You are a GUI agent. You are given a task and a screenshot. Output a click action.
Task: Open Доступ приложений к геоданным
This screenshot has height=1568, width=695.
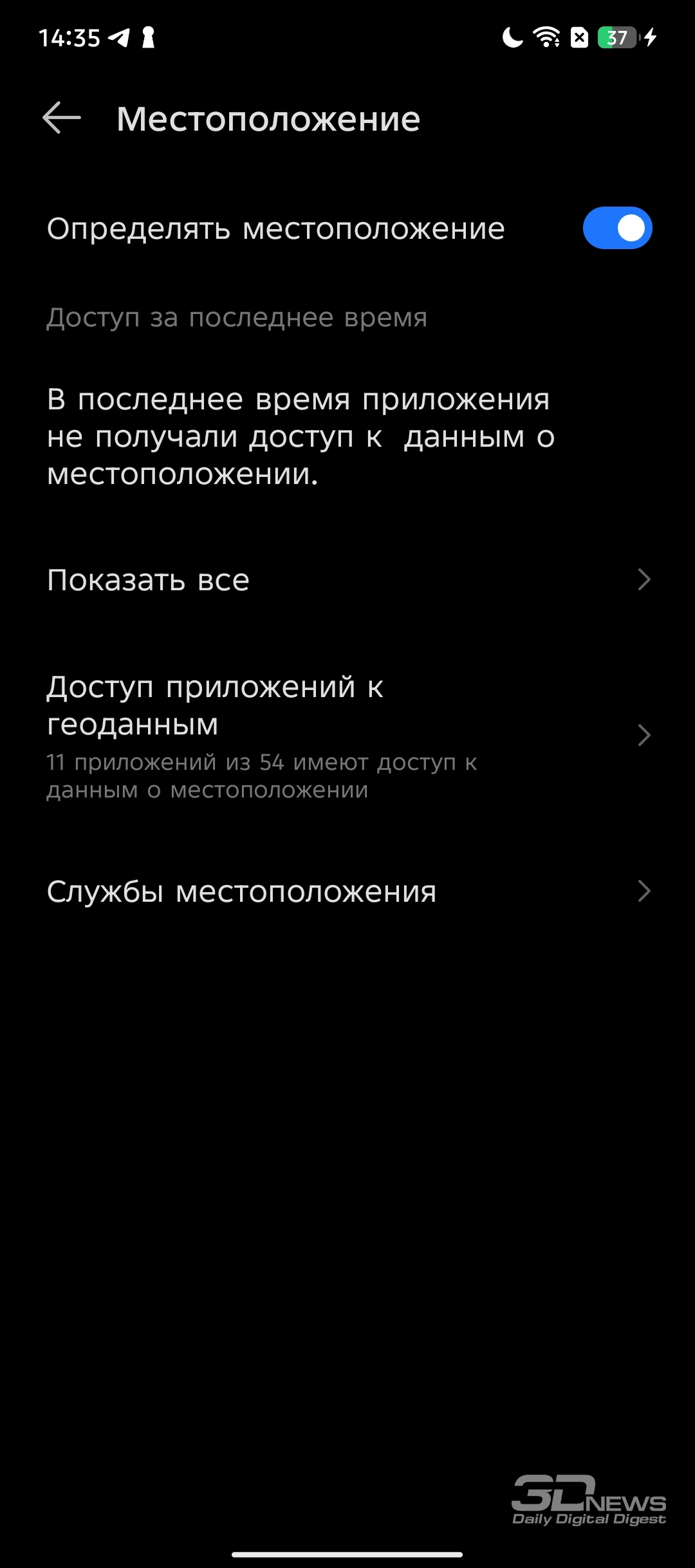[x=347, y=736]
